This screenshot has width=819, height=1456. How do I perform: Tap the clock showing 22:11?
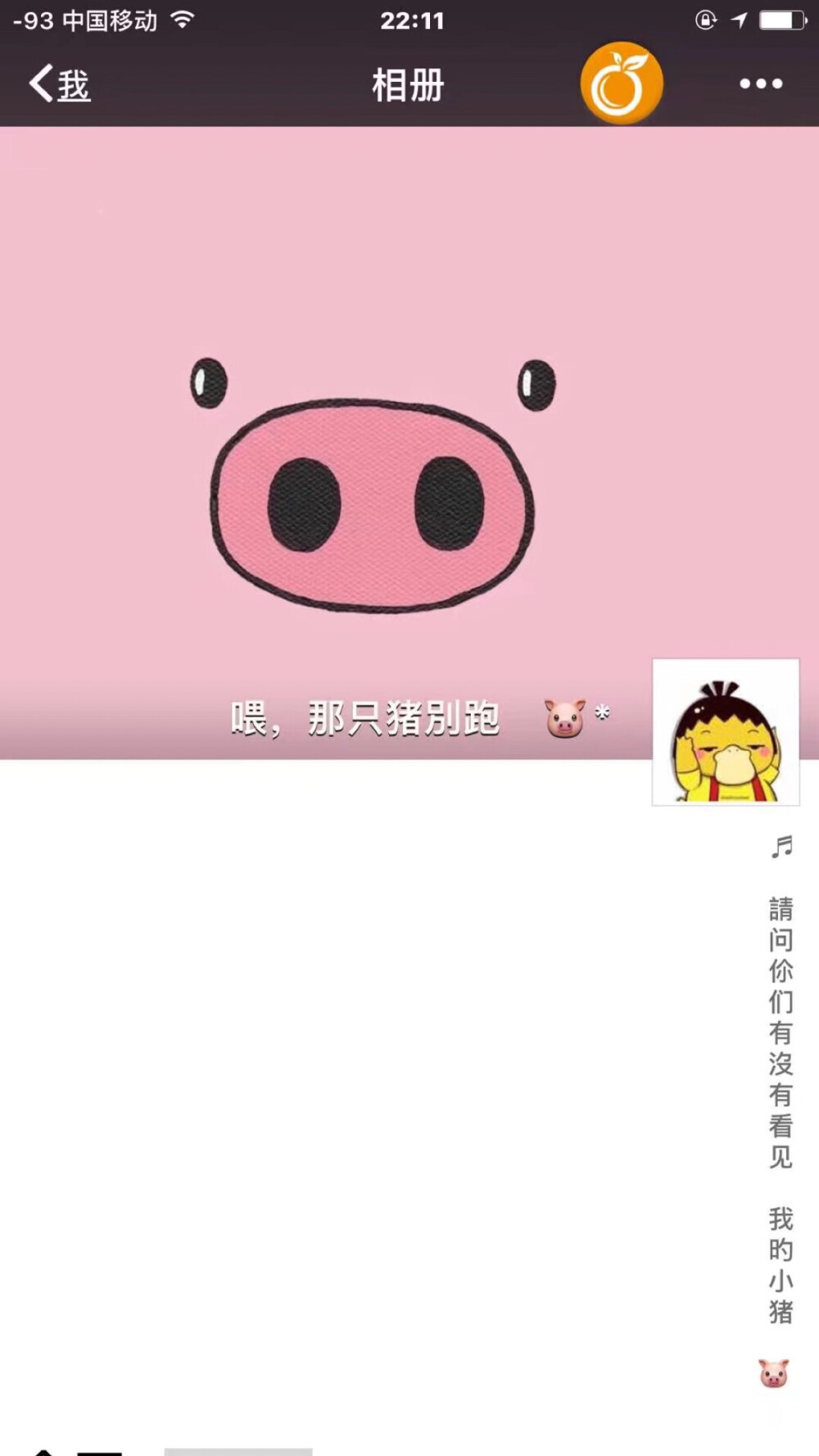click(409, 19)
